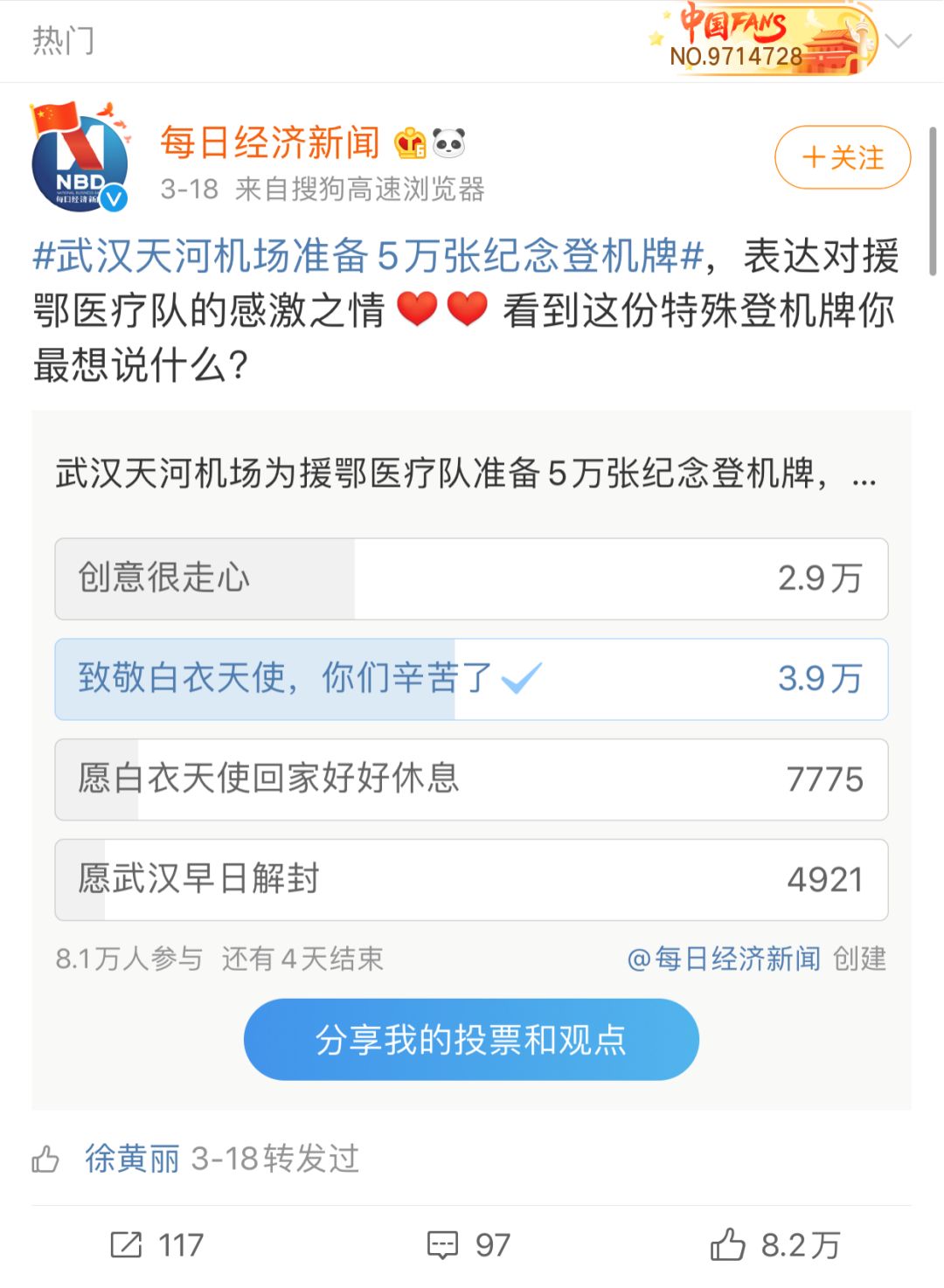944x1288 pixels.
Task: Follow 每日经济新闻 with the 关注 button
Action: pos(842,158)
